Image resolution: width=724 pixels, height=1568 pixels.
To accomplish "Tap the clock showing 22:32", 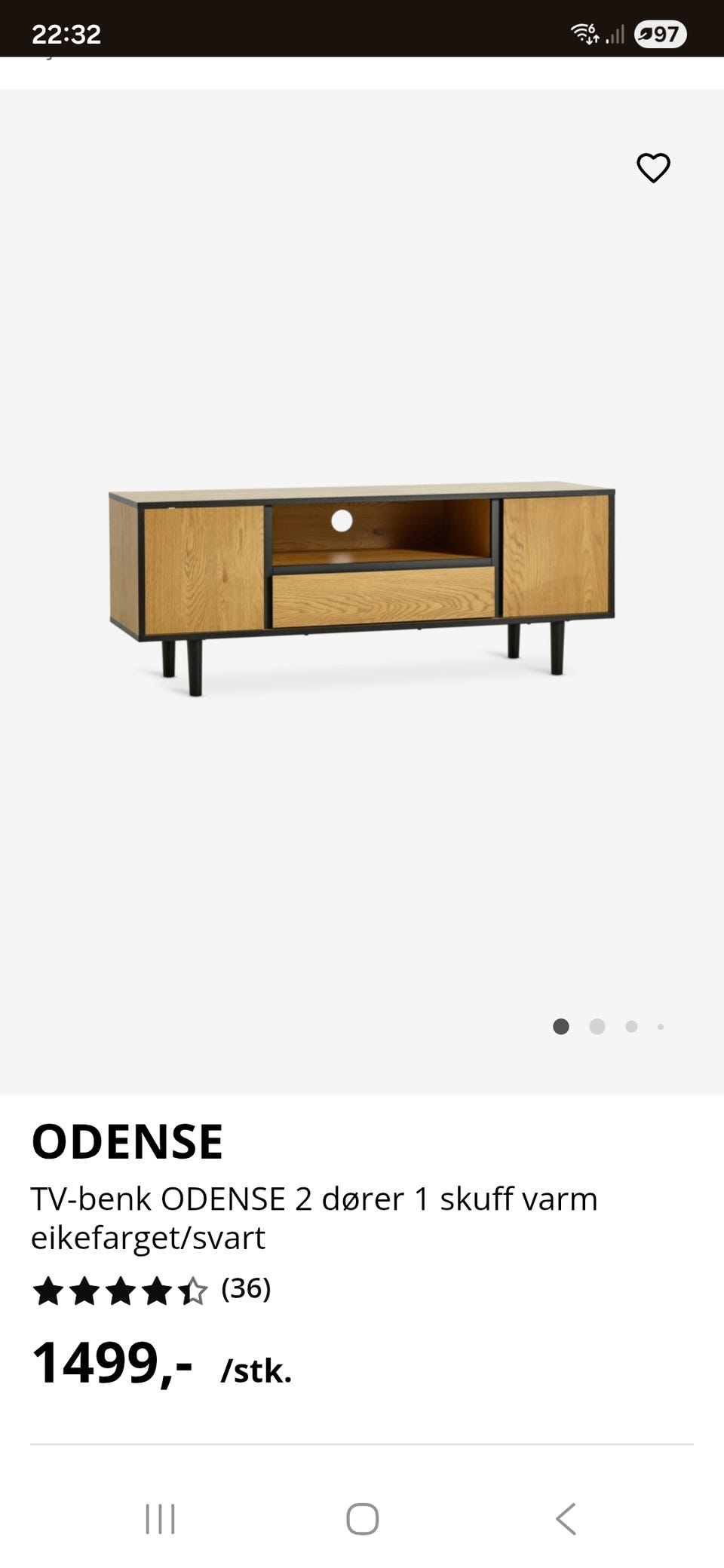I will click(66, 33).
